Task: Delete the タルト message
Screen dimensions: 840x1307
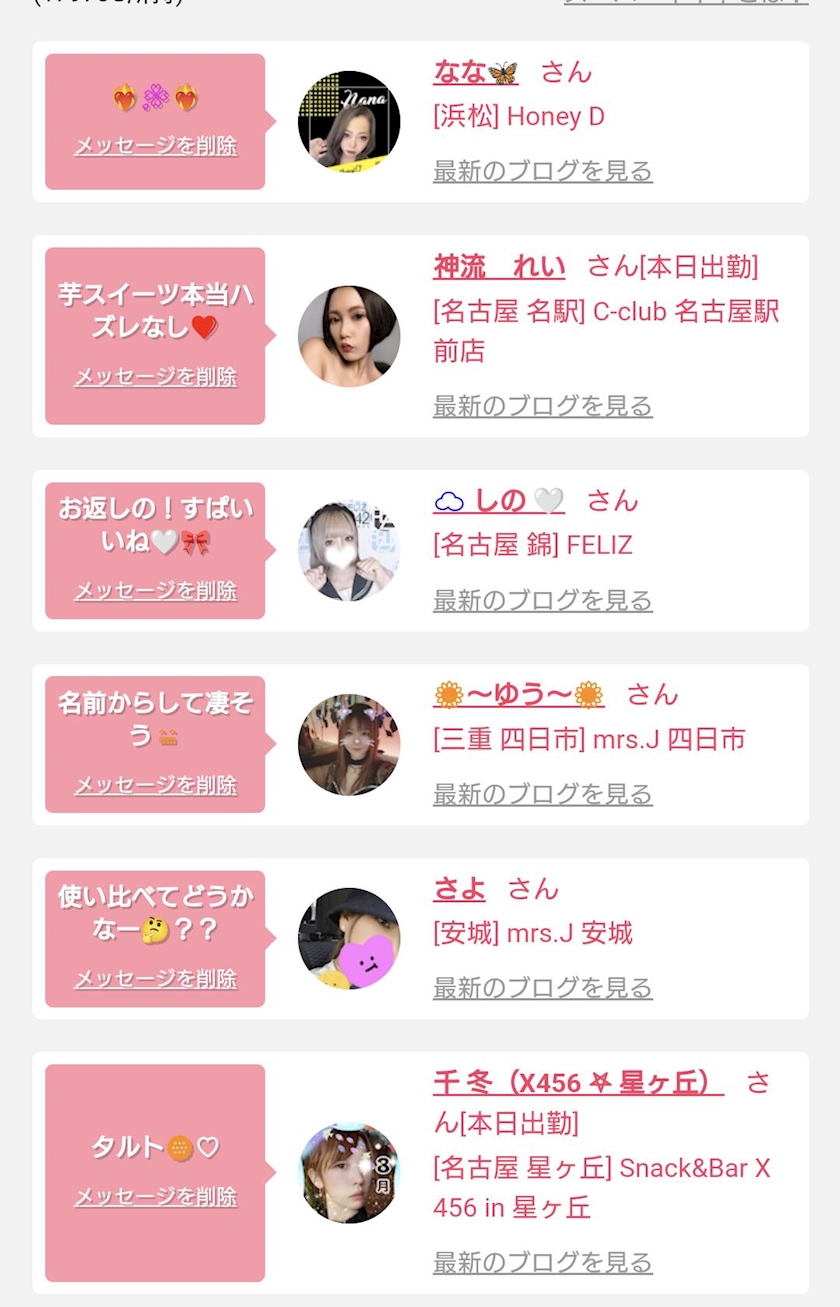Action: [155, 1197]
